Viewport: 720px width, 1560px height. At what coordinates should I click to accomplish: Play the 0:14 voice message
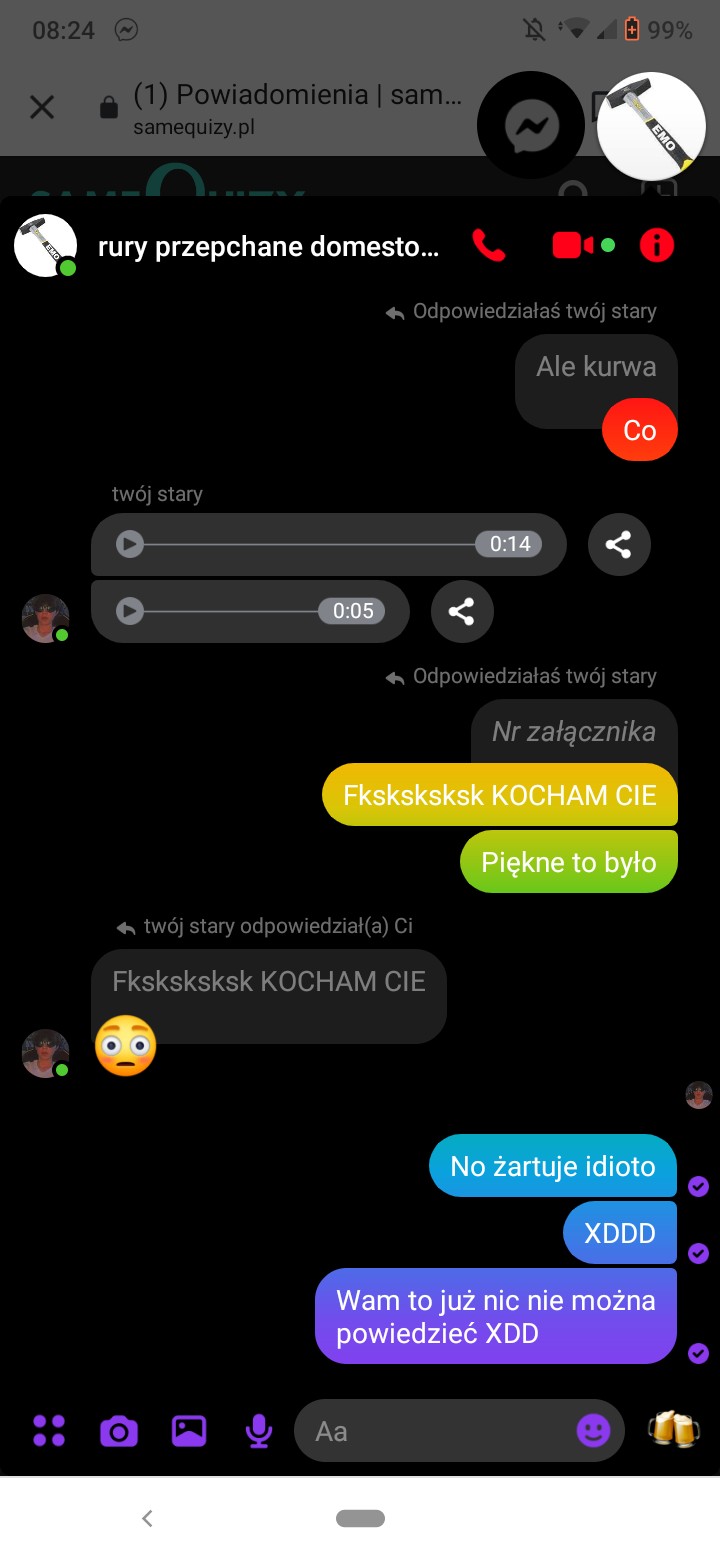click(130, 544)
